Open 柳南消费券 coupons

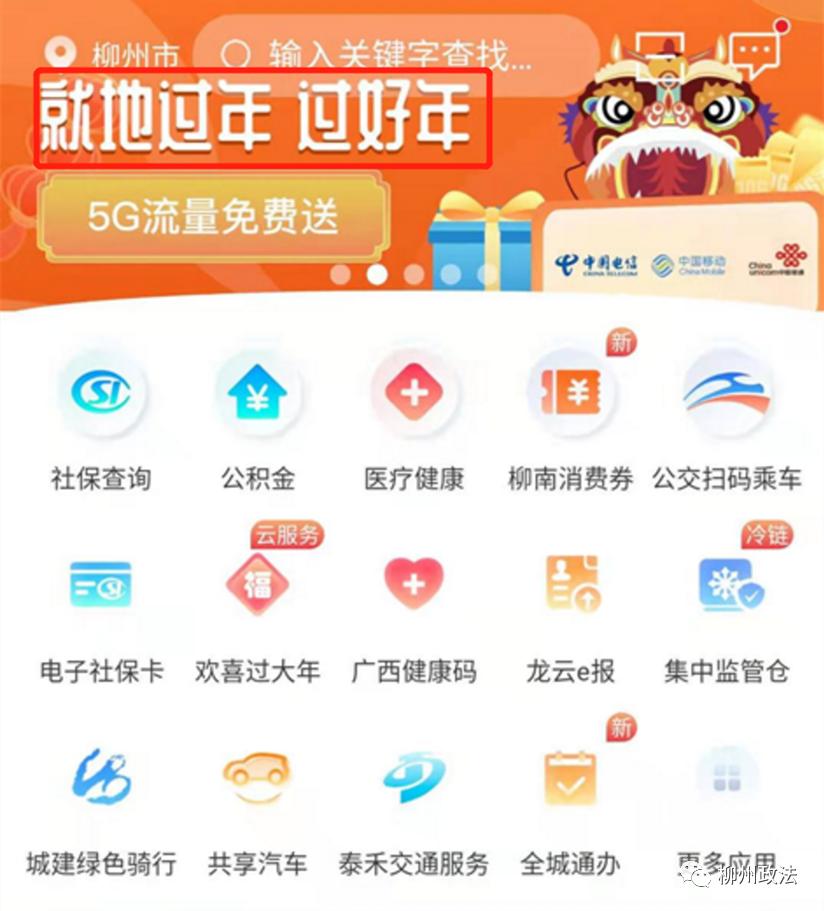[571, 395]
